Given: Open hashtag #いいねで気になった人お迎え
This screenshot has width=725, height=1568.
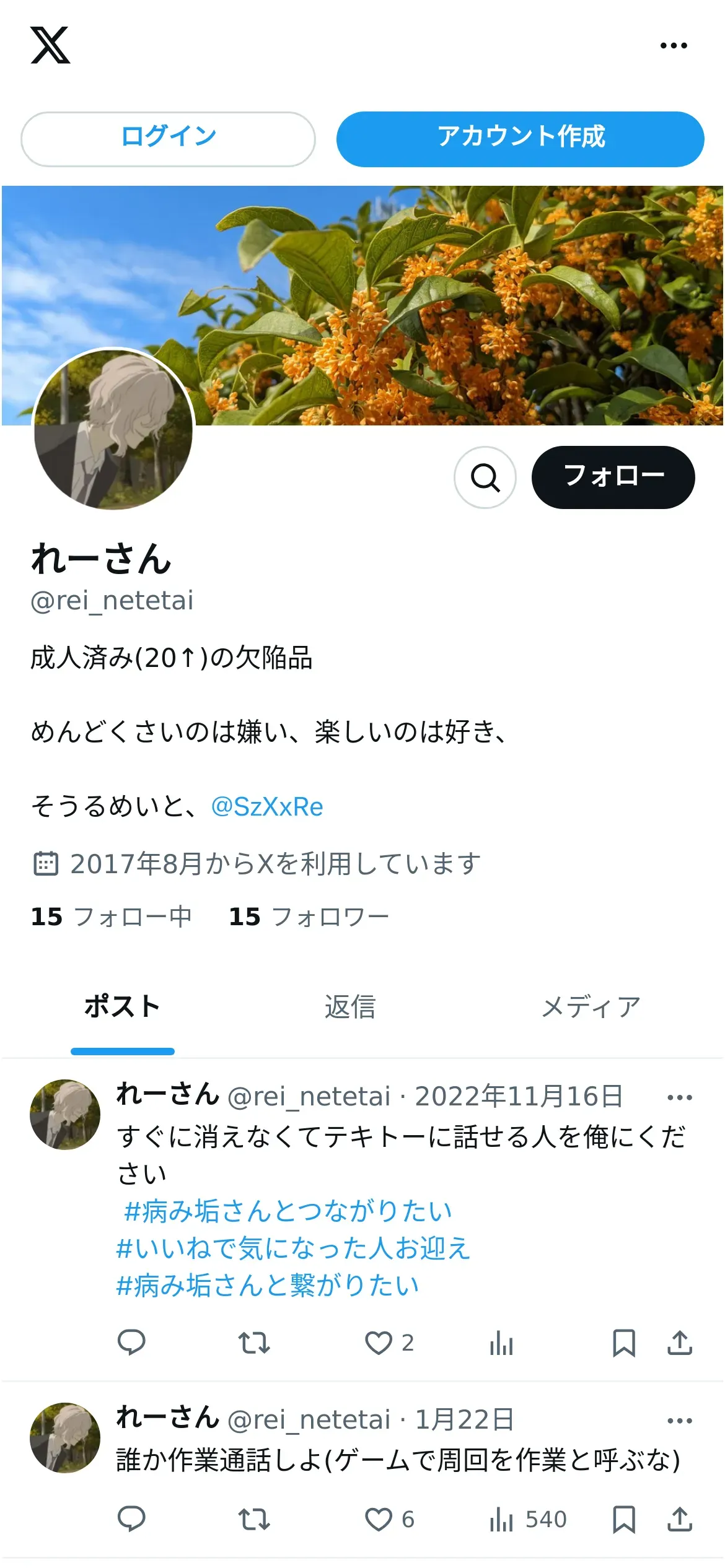Looking at the screenshot, I should pyautogui.click(x=293, y=1248).
